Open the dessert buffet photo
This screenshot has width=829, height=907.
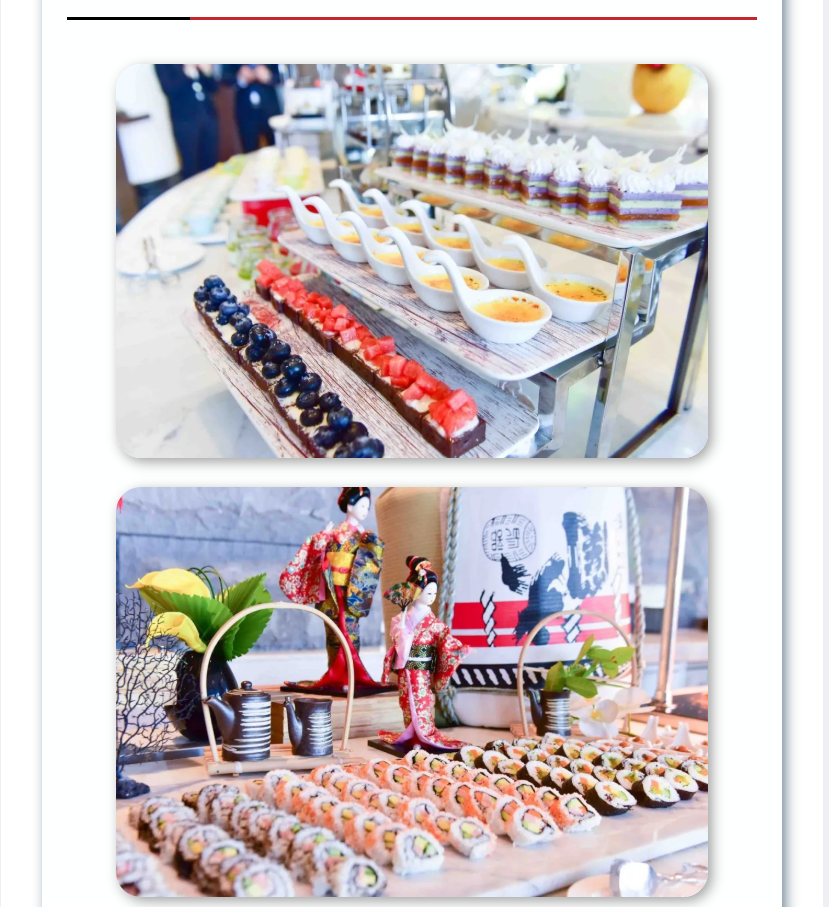(411, 261)
